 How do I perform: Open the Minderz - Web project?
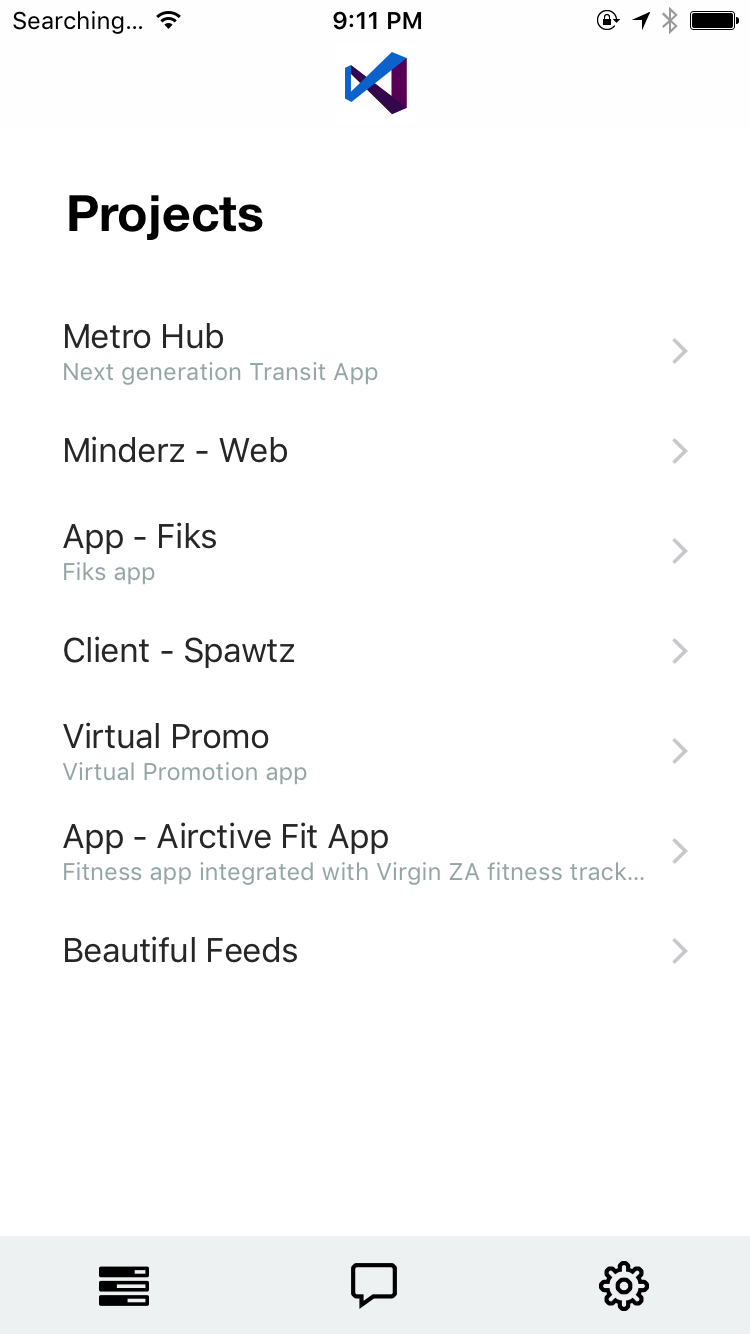click(x=375, y=451)
